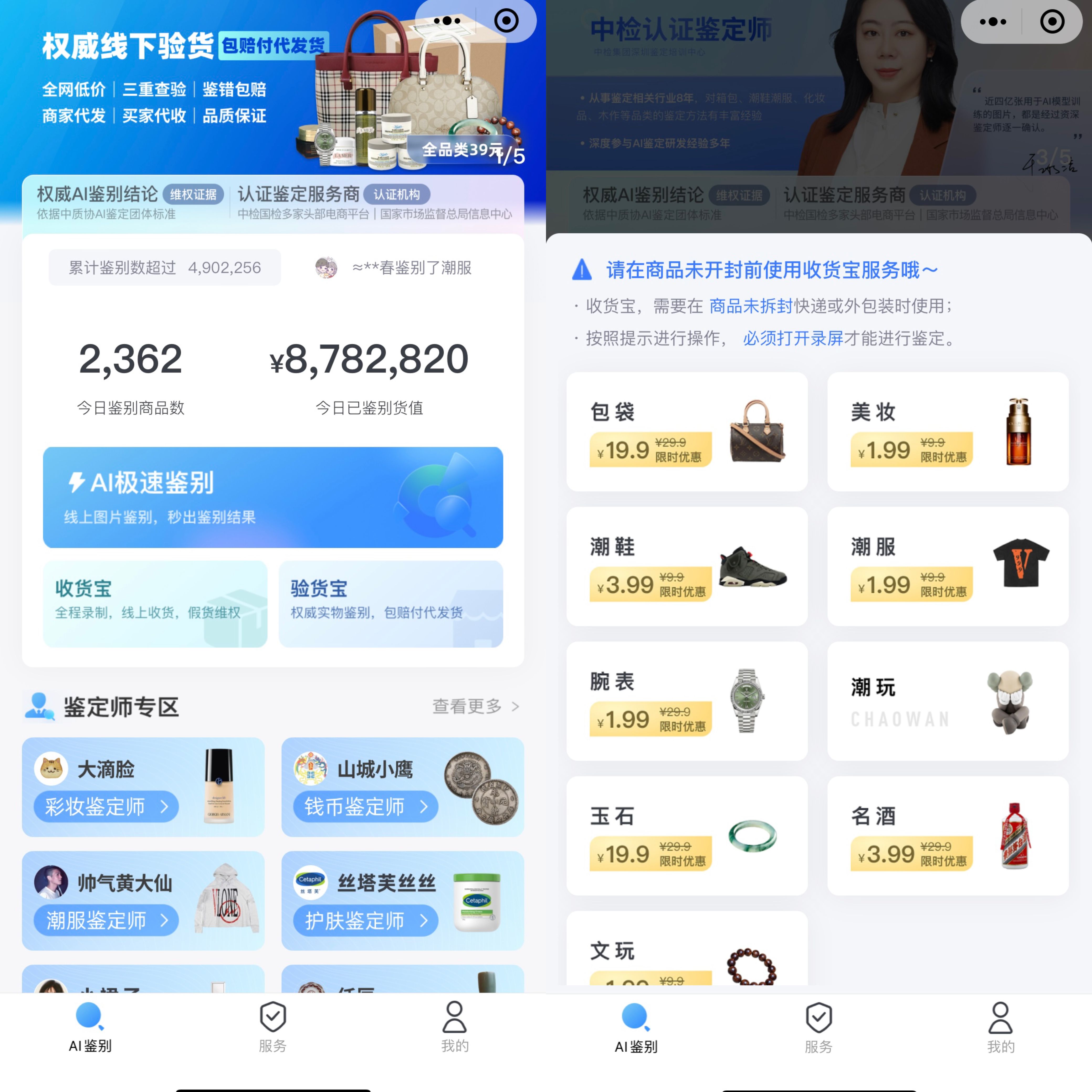Image resolution: width=1092 pixels, height=1092 pixels.
Task: Pick the 腕表 category card
Action: tap(686, 700)
